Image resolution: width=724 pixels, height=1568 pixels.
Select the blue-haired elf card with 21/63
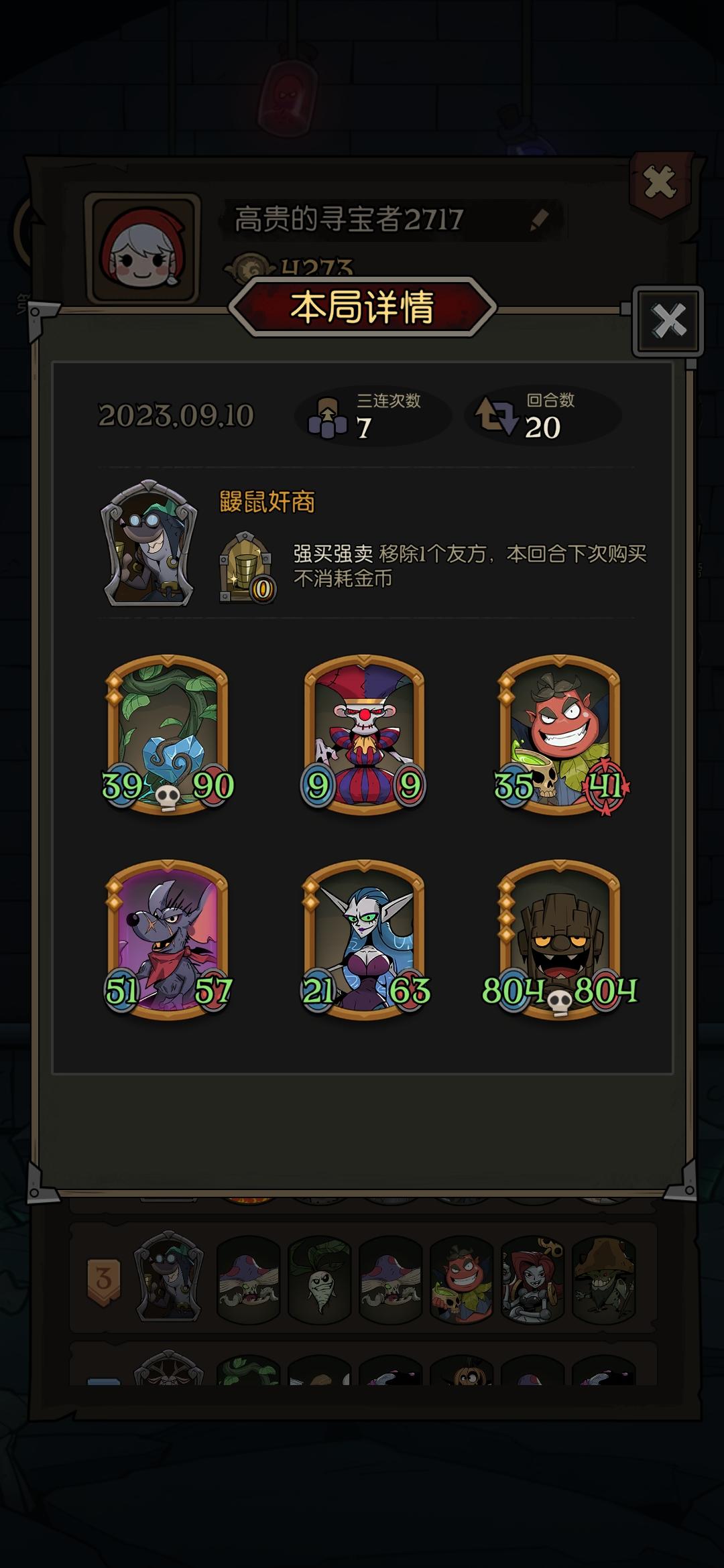(362, 938)
